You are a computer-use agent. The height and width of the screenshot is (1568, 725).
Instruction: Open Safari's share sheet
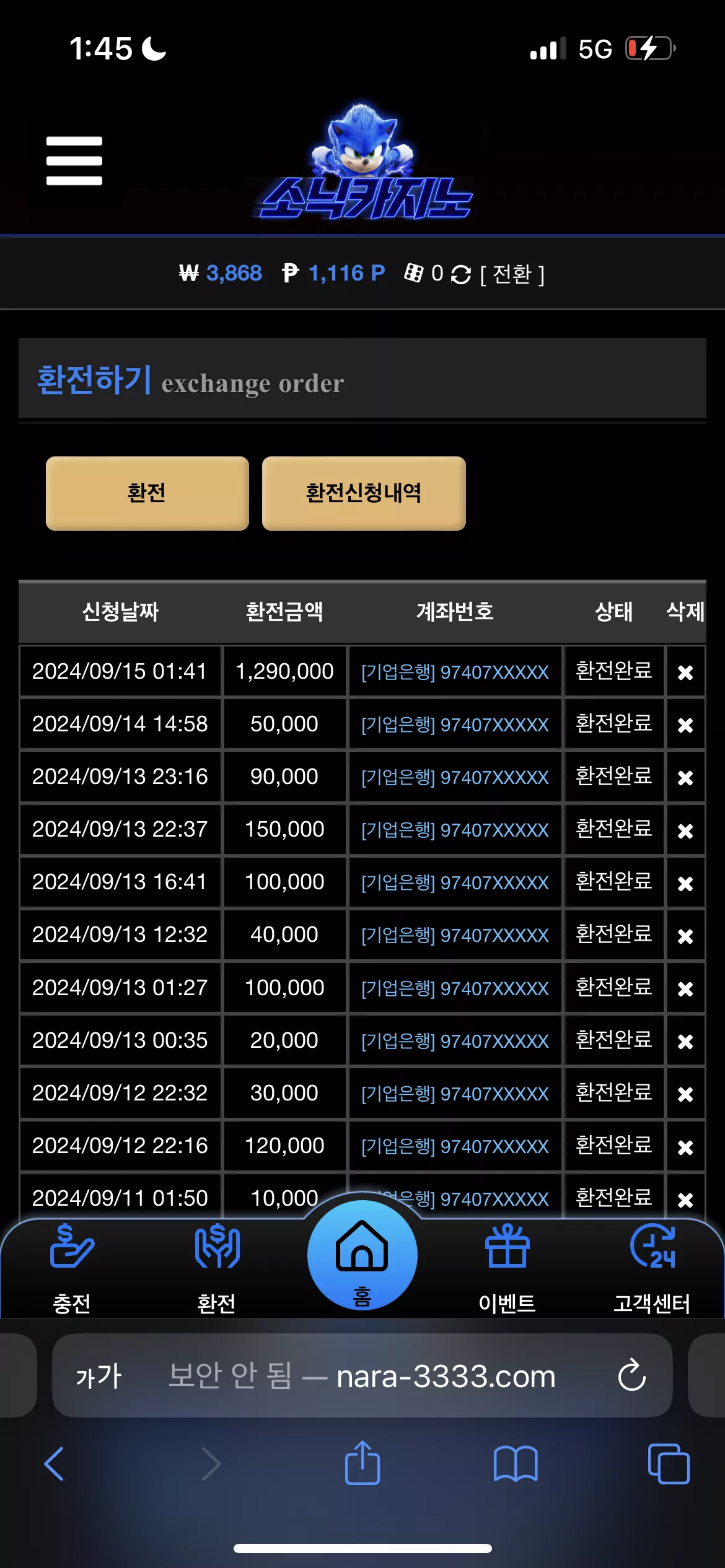click(x=362, y=1463)
